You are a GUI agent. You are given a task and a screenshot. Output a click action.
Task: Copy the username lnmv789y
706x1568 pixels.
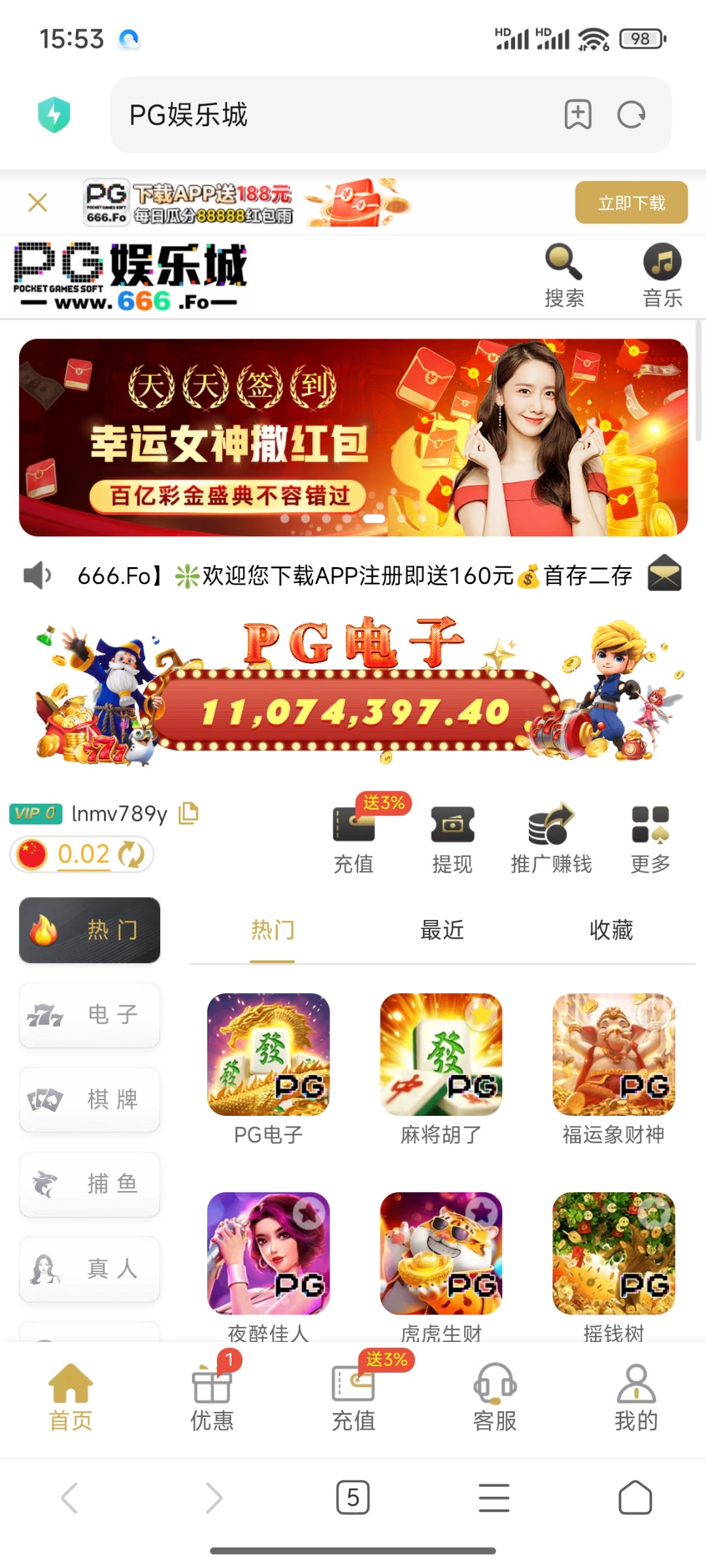coord(189,813)
